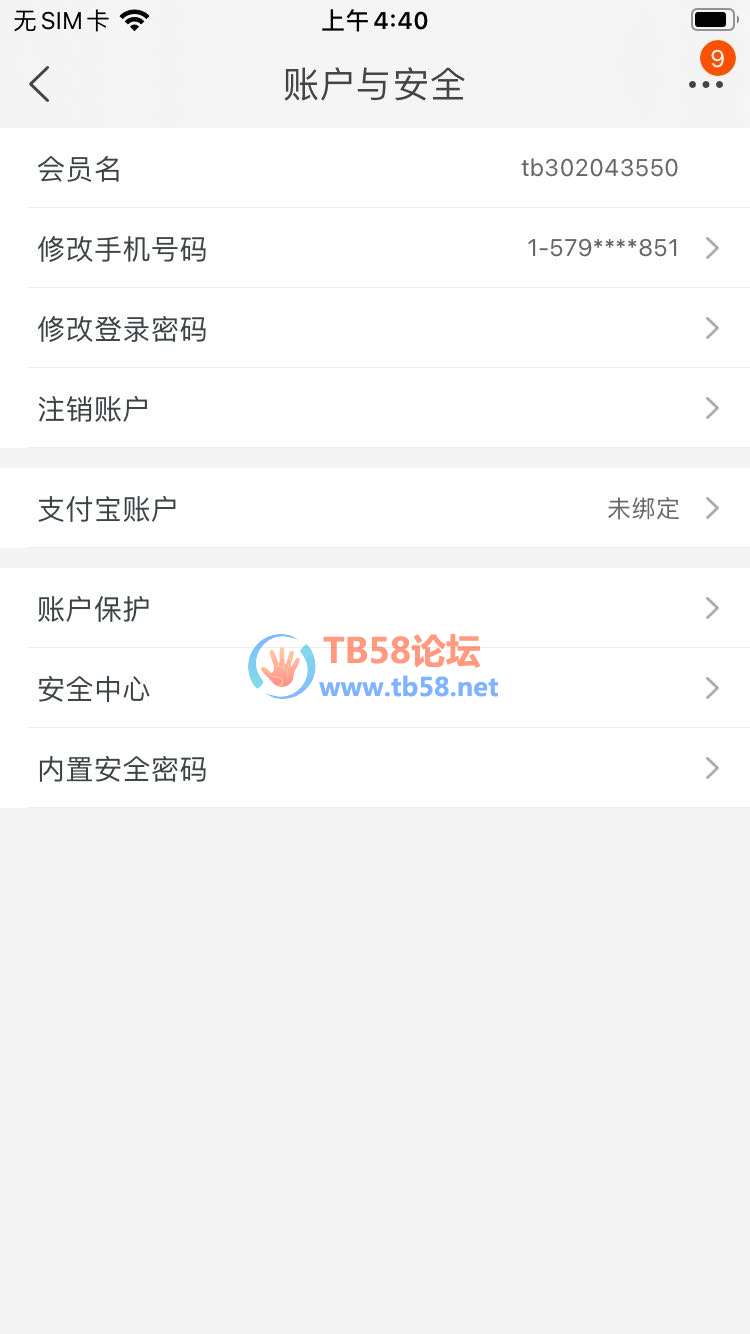
Task: Open the 账户保护 row
Action: coord(375,608)
